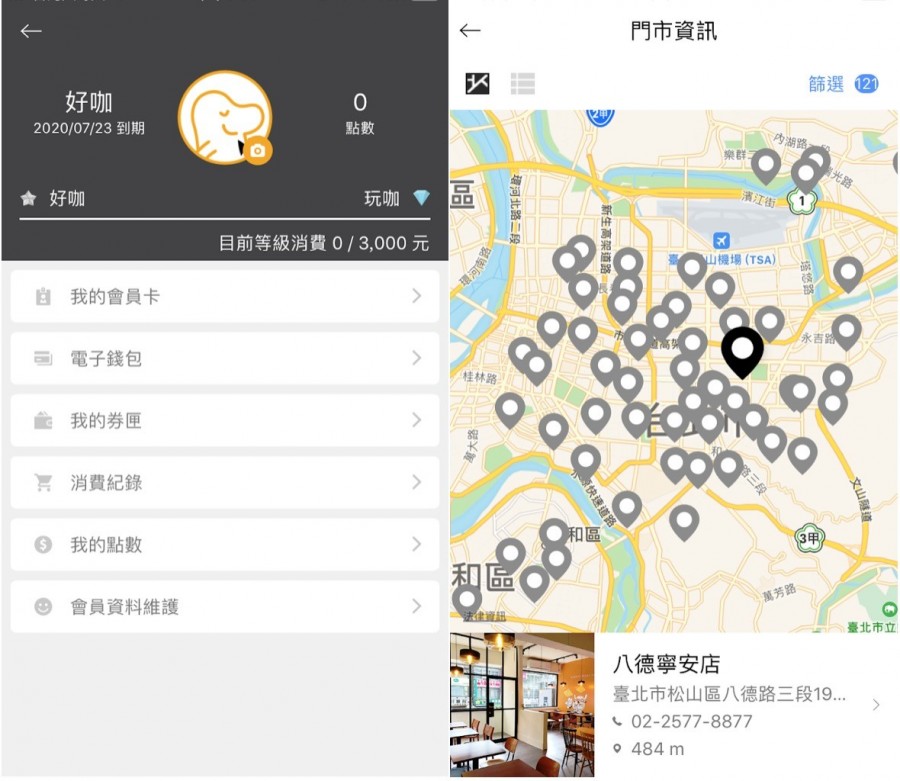900x781 pixels.
Task: Switch to list view of stores
Action: tap(522, 84)
